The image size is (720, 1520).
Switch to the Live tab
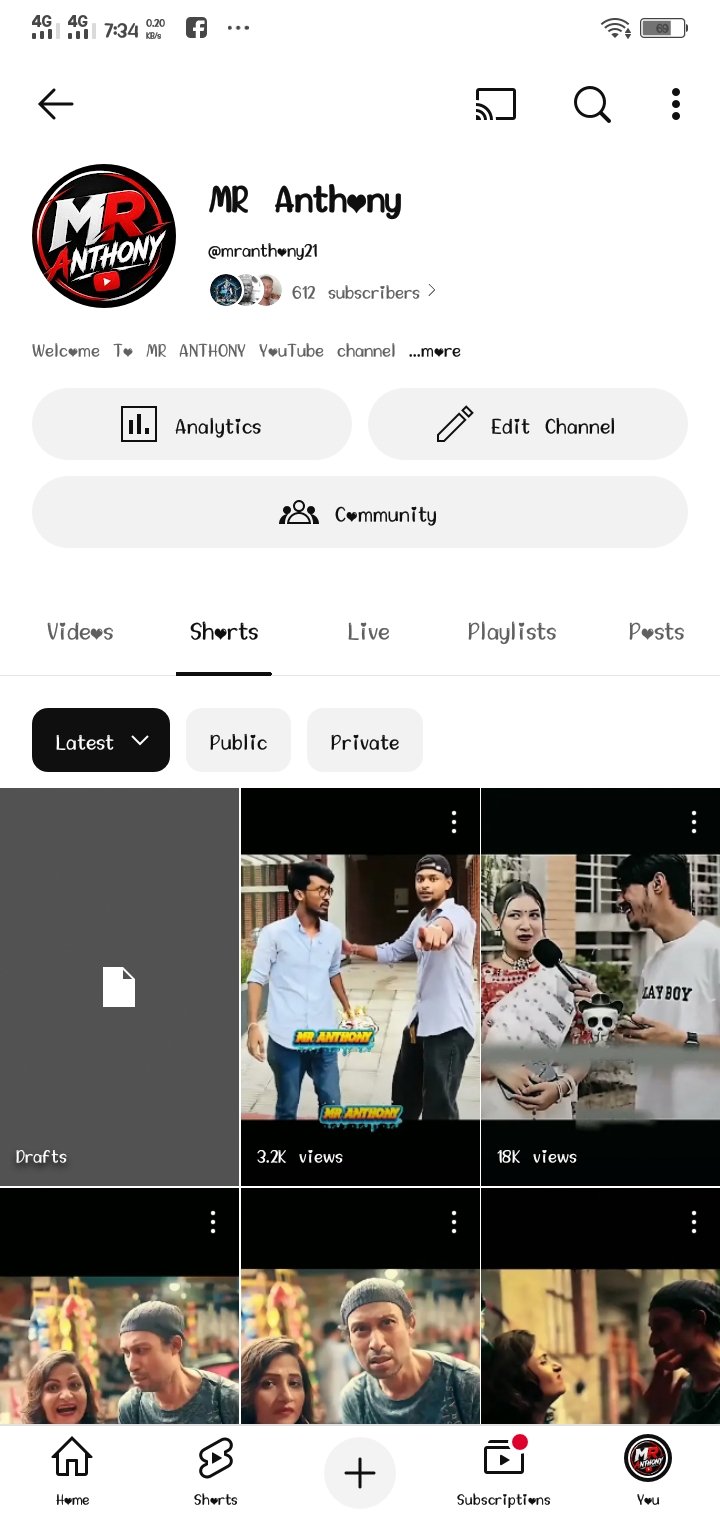pos(368,632)
